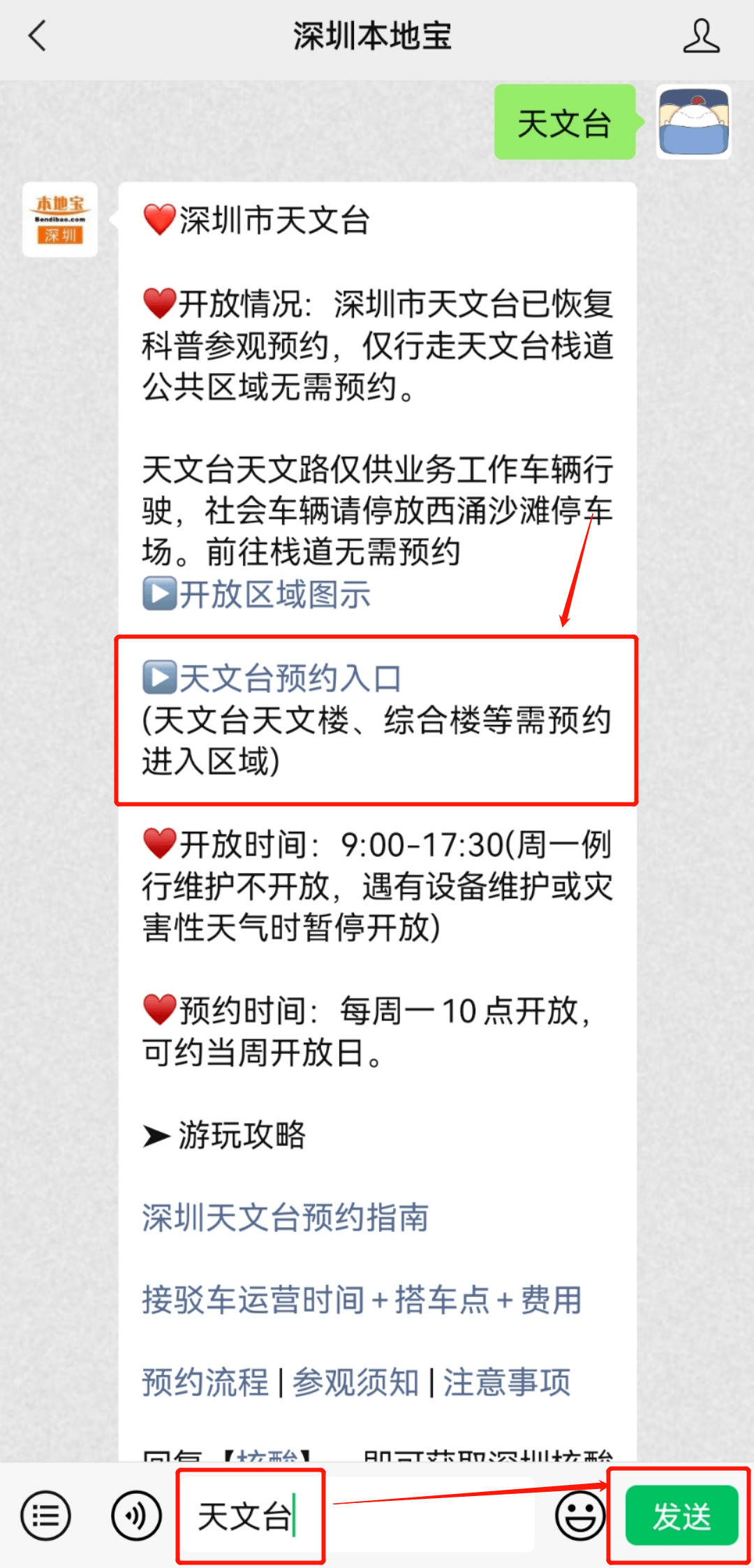Open the emoji picker

click(579, 1515)
